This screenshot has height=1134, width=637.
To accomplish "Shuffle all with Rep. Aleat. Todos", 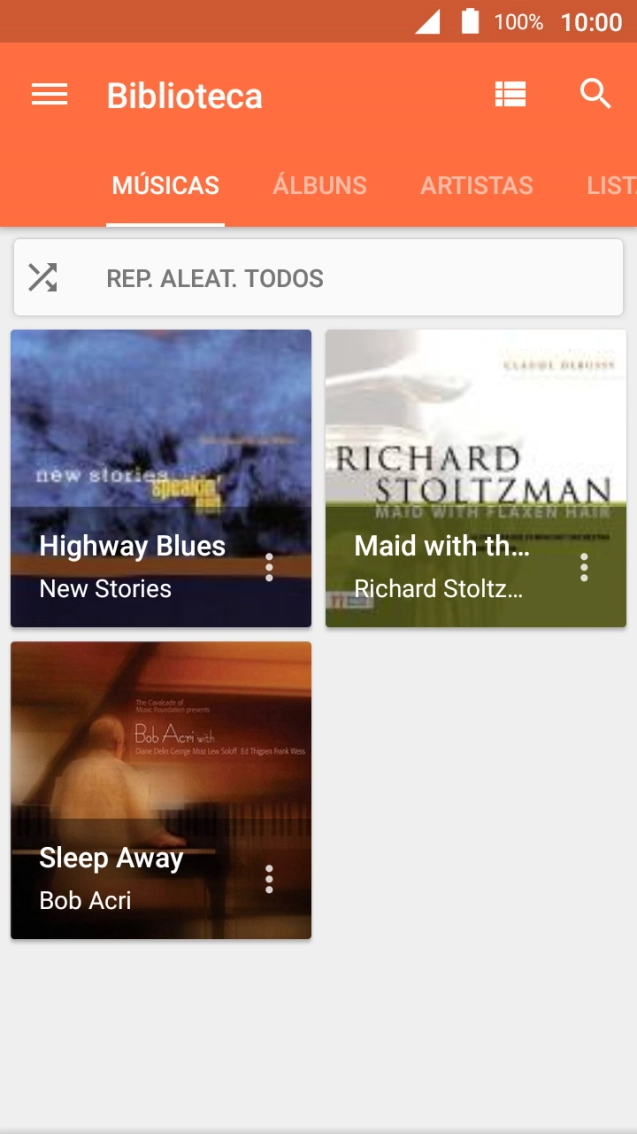I will pos(317,278).
